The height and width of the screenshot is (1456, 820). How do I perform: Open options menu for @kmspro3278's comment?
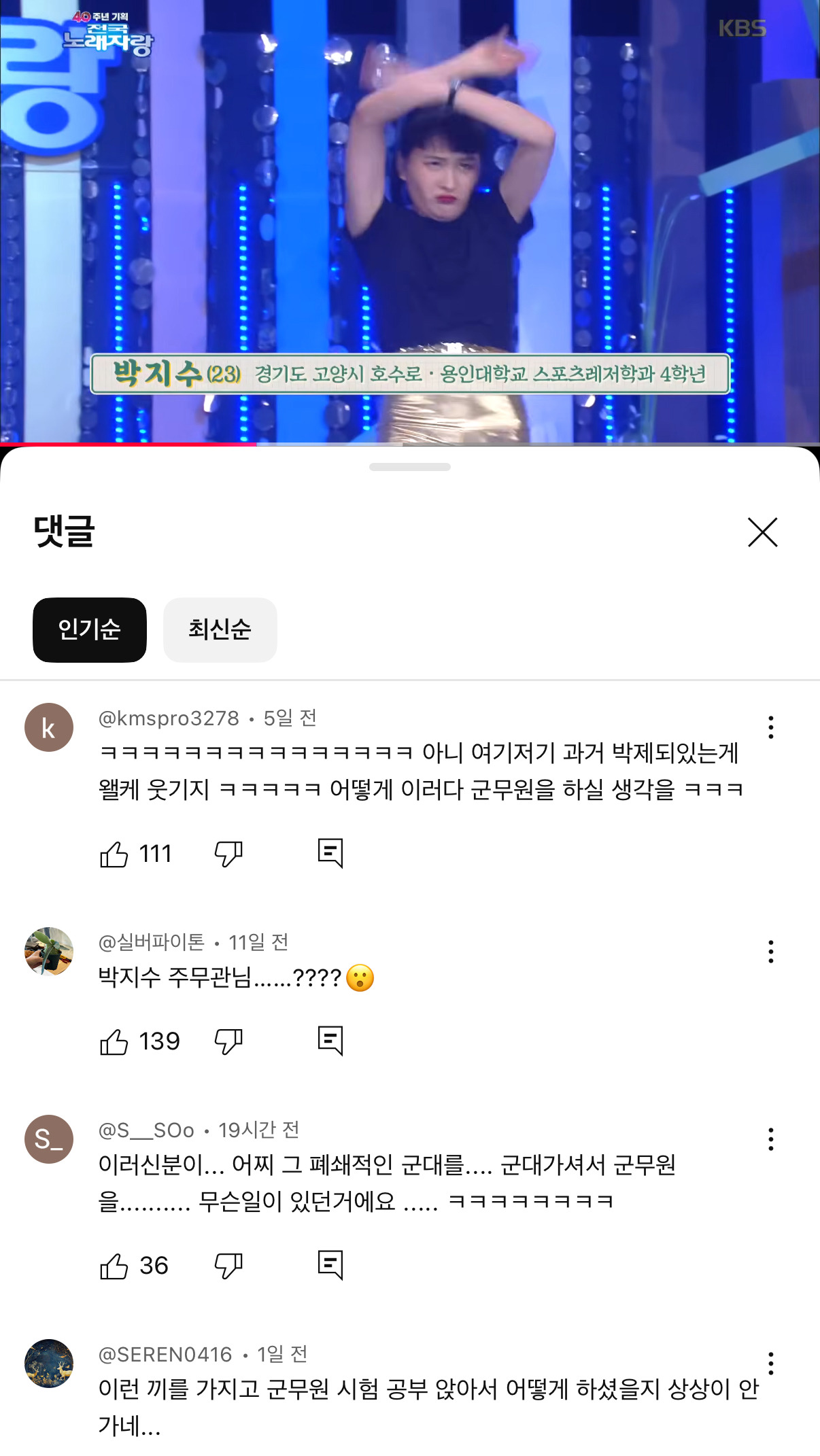pyautogui.click(x=770, y=727)
